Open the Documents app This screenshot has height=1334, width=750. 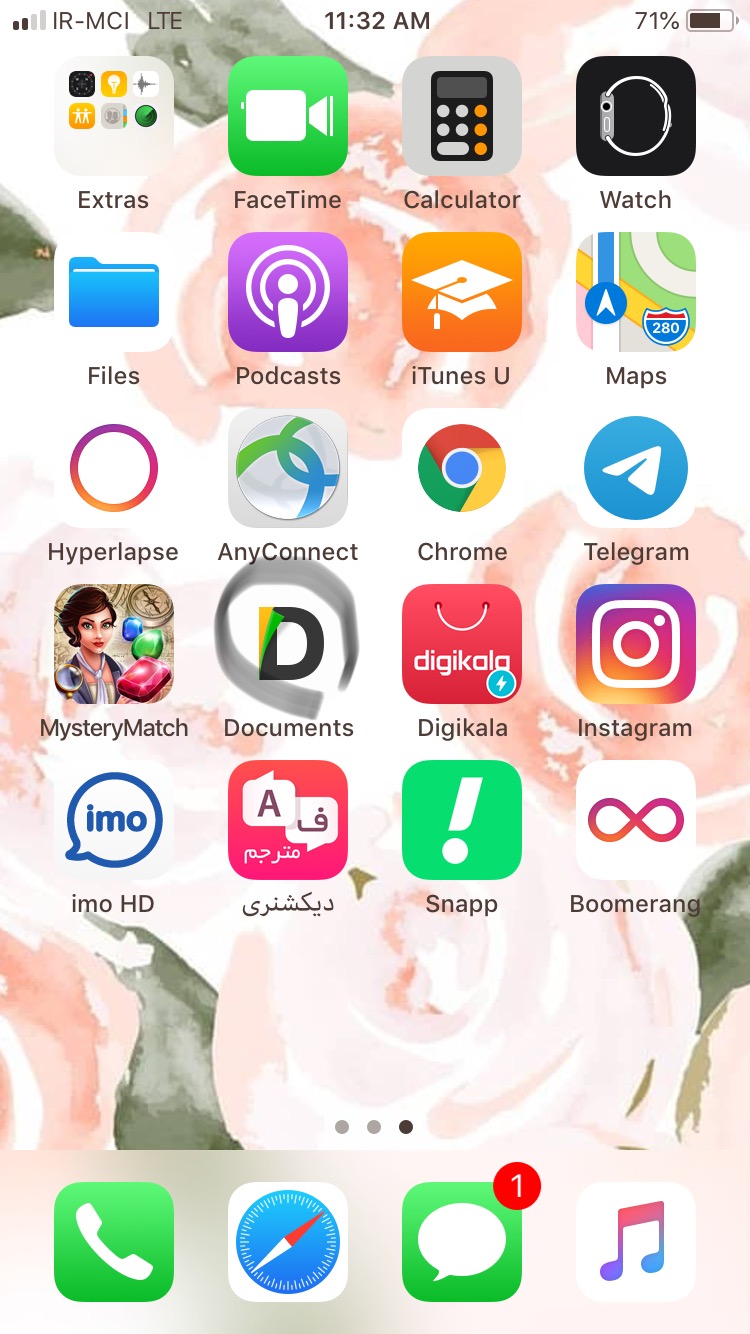point(288,644)
